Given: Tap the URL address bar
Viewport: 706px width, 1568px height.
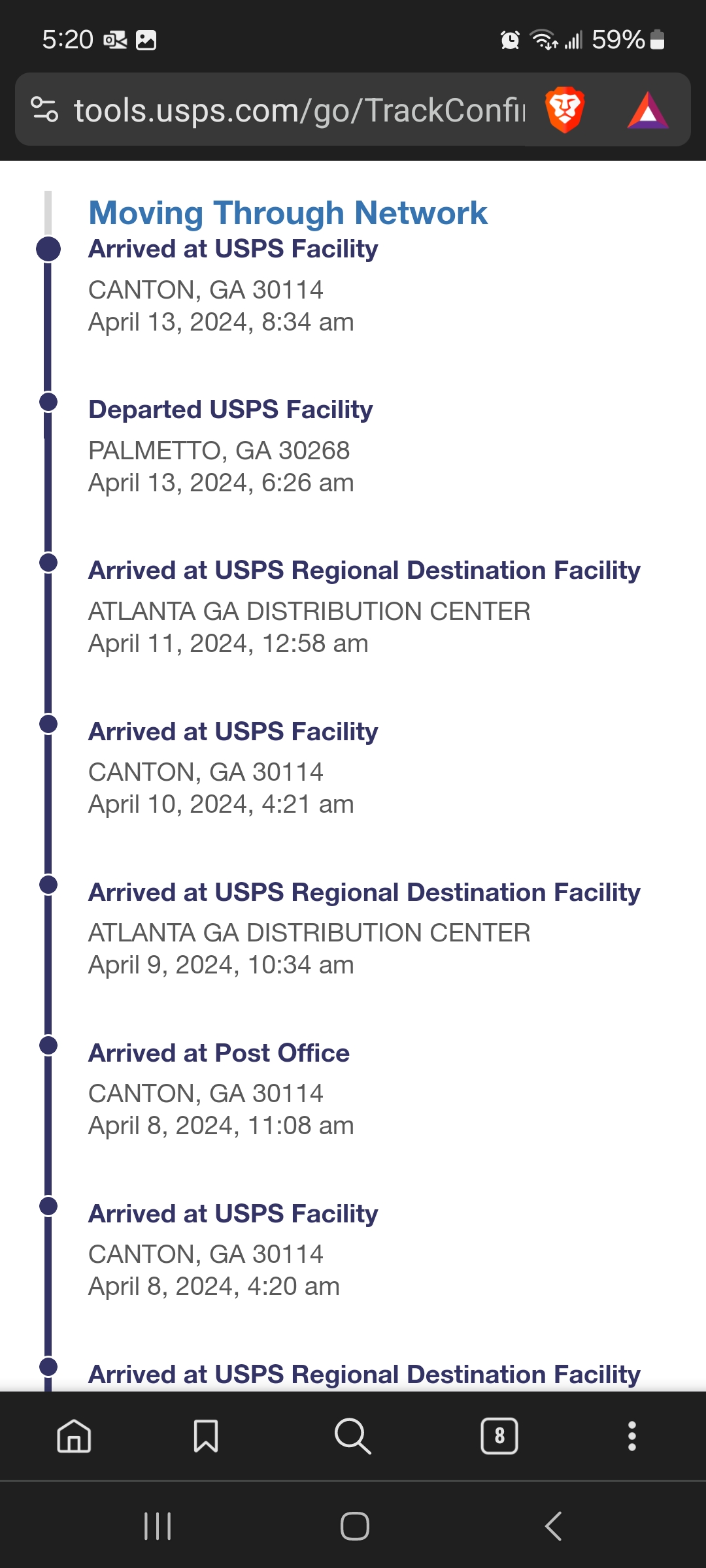Looking at the screenshot, I should pos(299,110).
